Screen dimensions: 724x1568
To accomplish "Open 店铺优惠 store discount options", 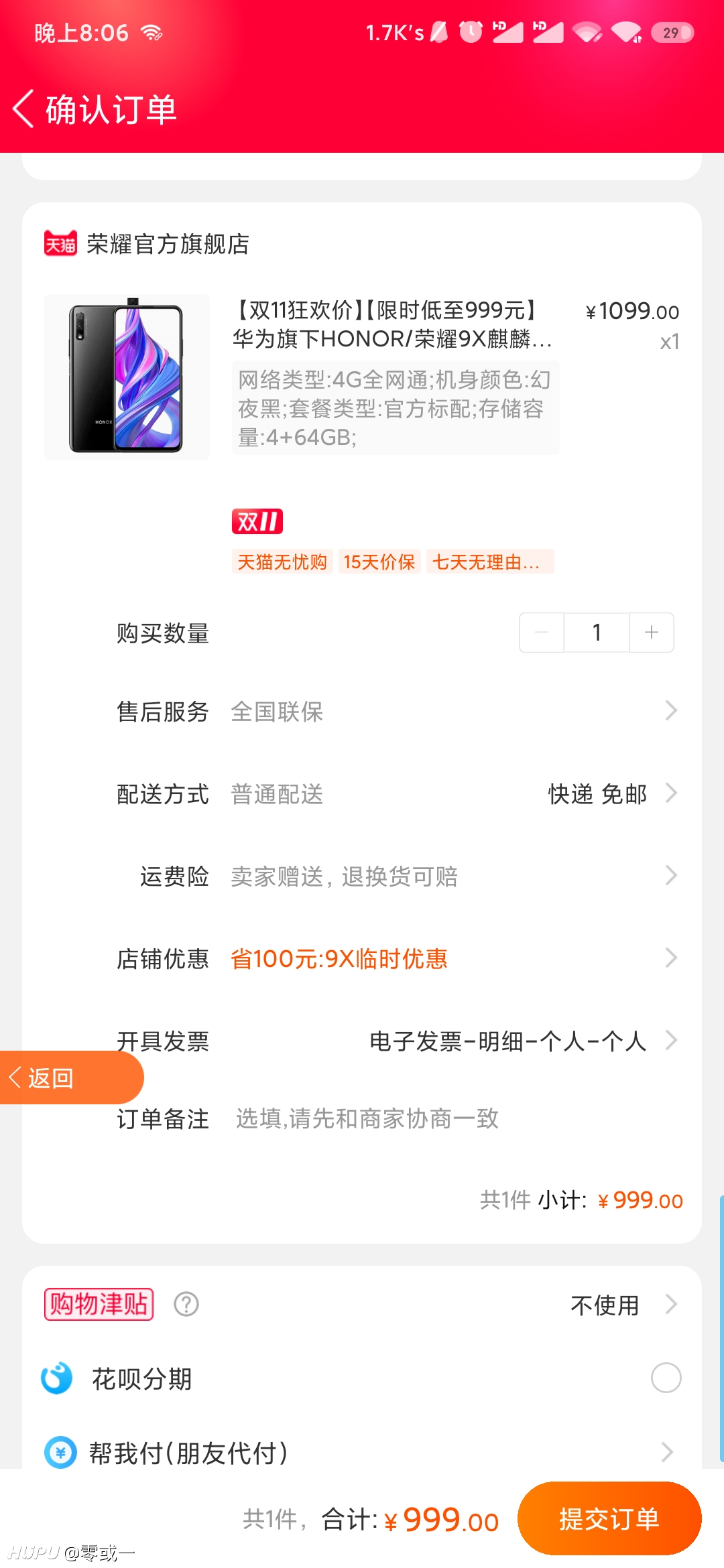I will (397, 958).
